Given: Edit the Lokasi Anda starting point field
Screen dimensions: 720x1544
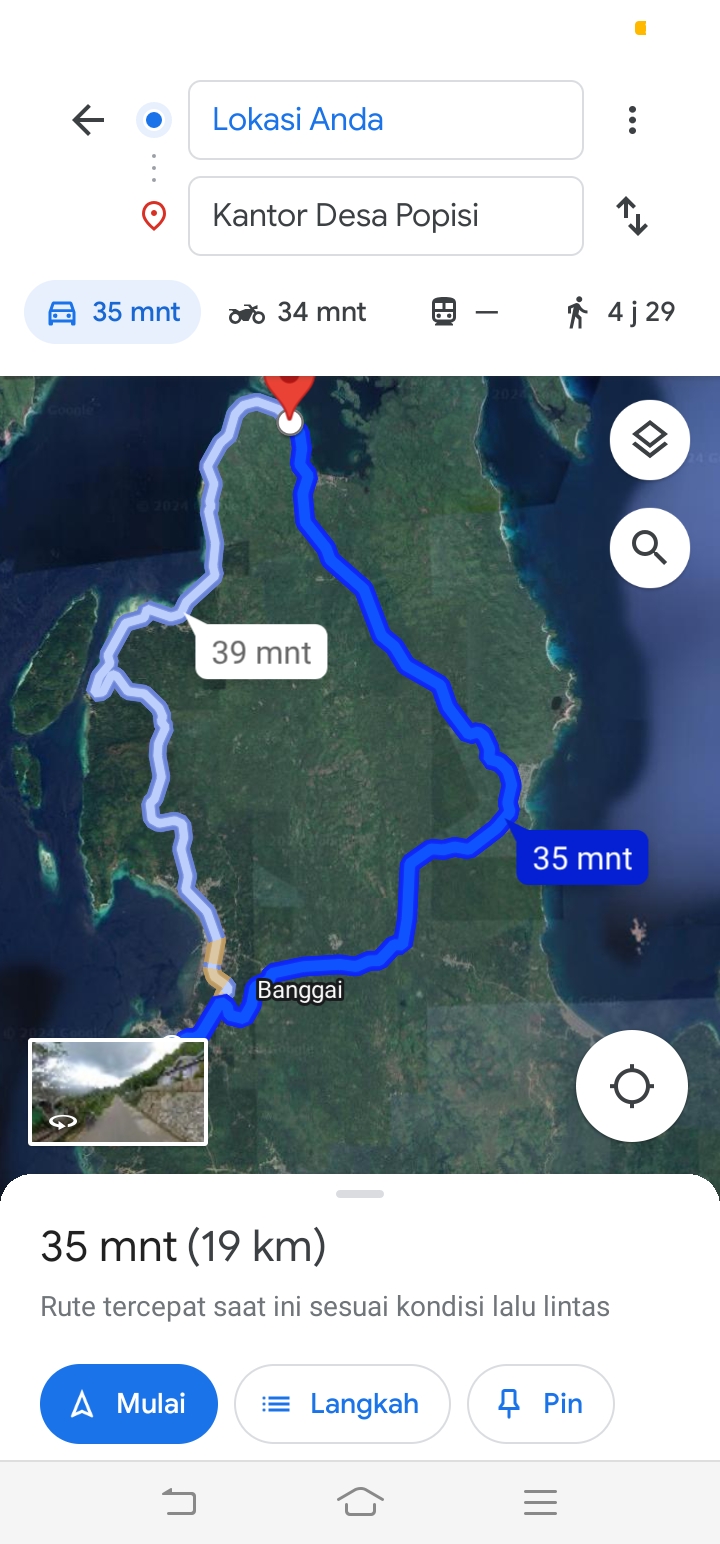Looking at the screenshot, I should click(386, 120).
